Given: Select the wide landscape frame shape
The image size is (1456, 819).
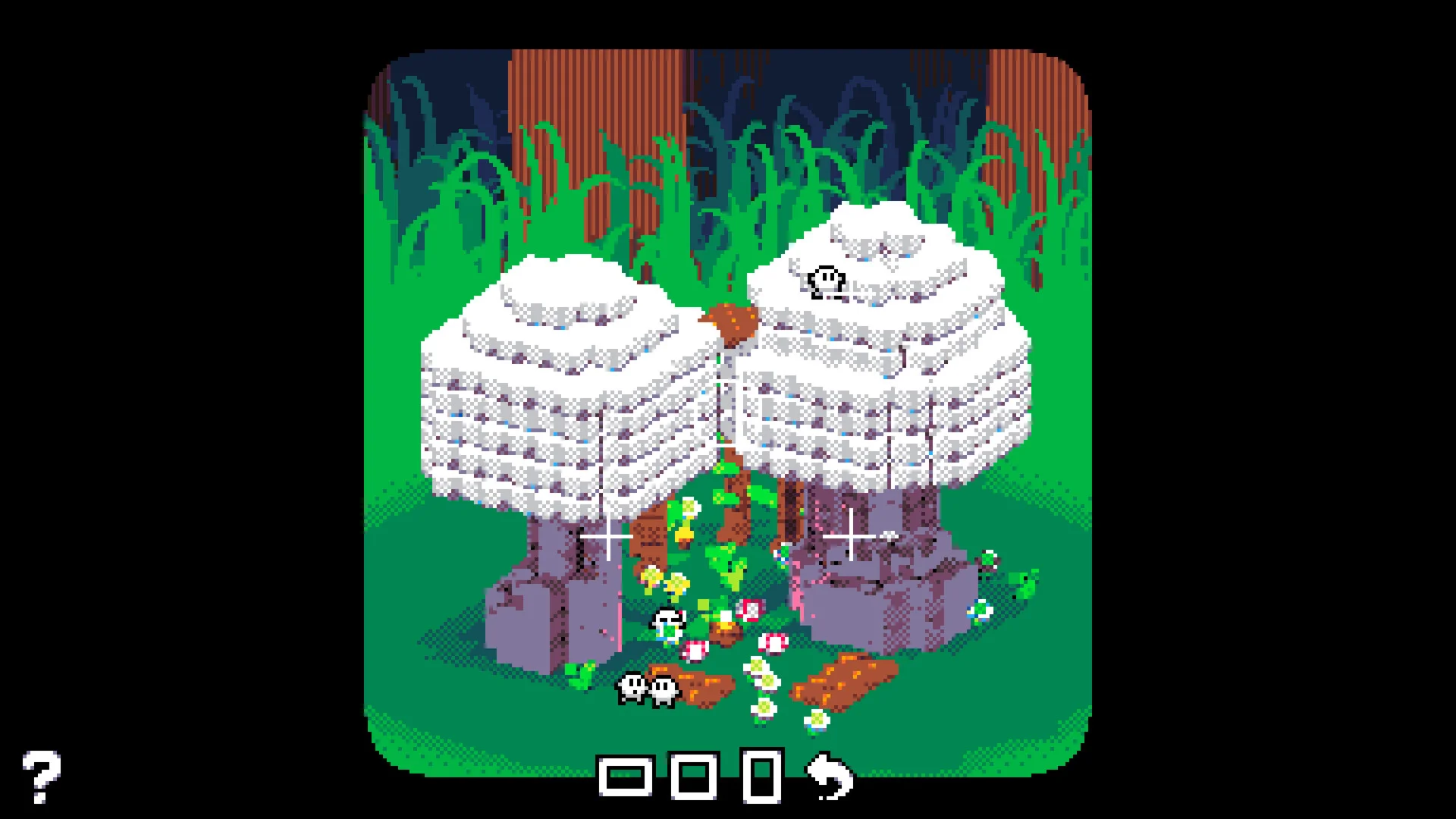Looking at the screenshot, I should coord(625,777).
